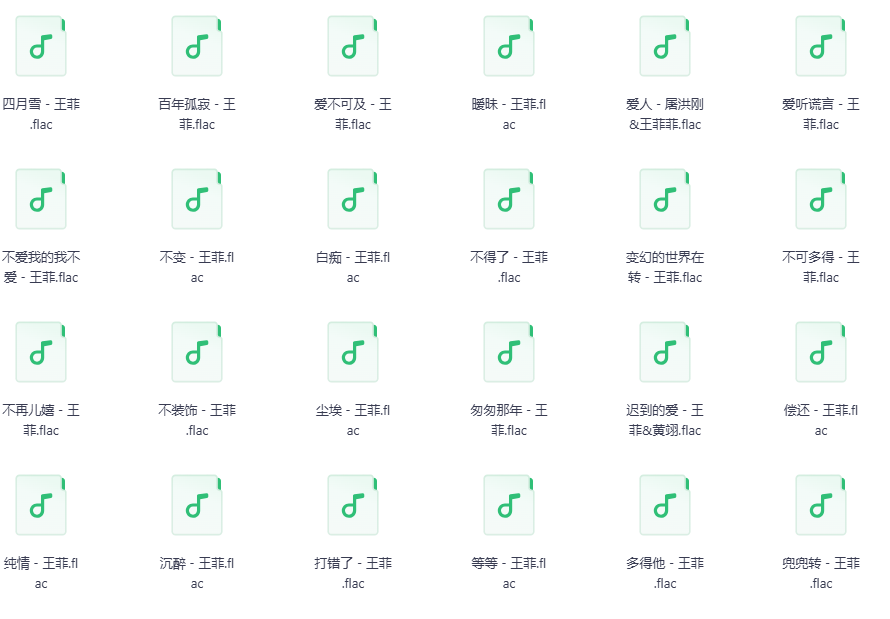890x619 pixels.
Task: Open 爱人 - 屠洪刚&王菲菲.flac
Action: (665, 47)
